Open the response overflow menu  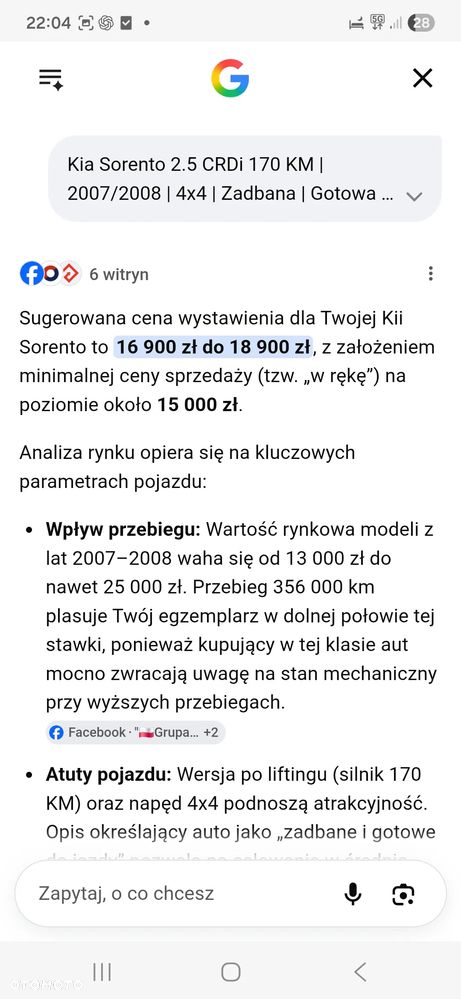click(x=431, y=274)
